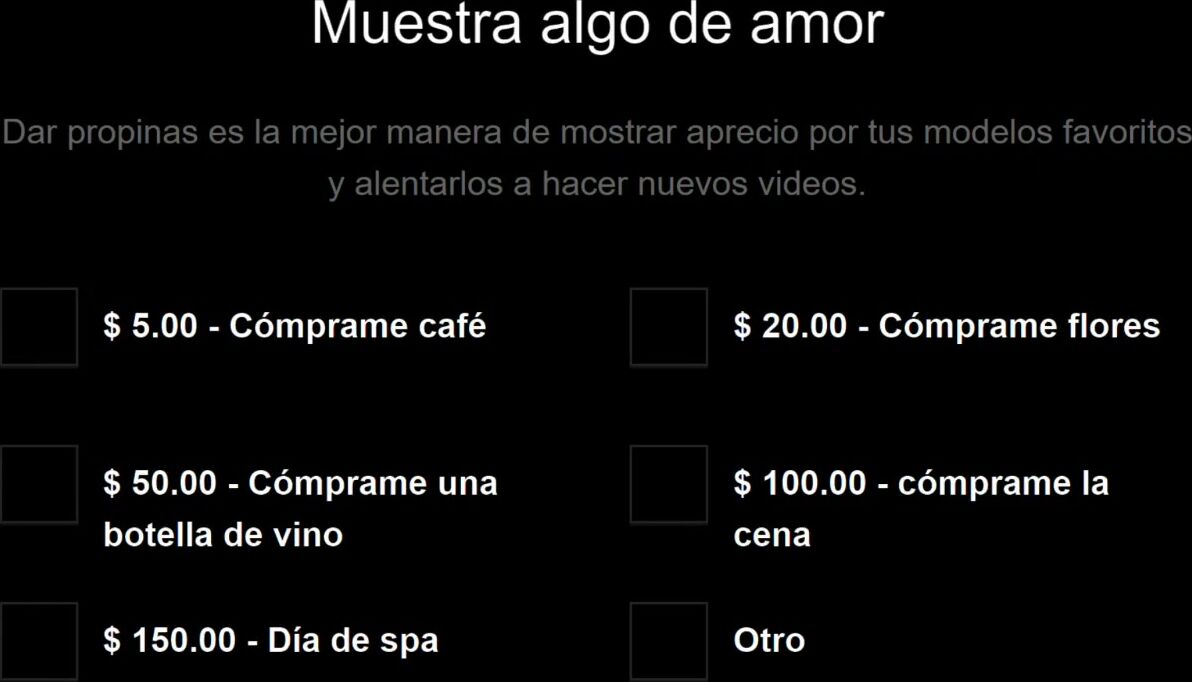Tick the $50.00 botella de vino checkbox

tap(39, 484)
